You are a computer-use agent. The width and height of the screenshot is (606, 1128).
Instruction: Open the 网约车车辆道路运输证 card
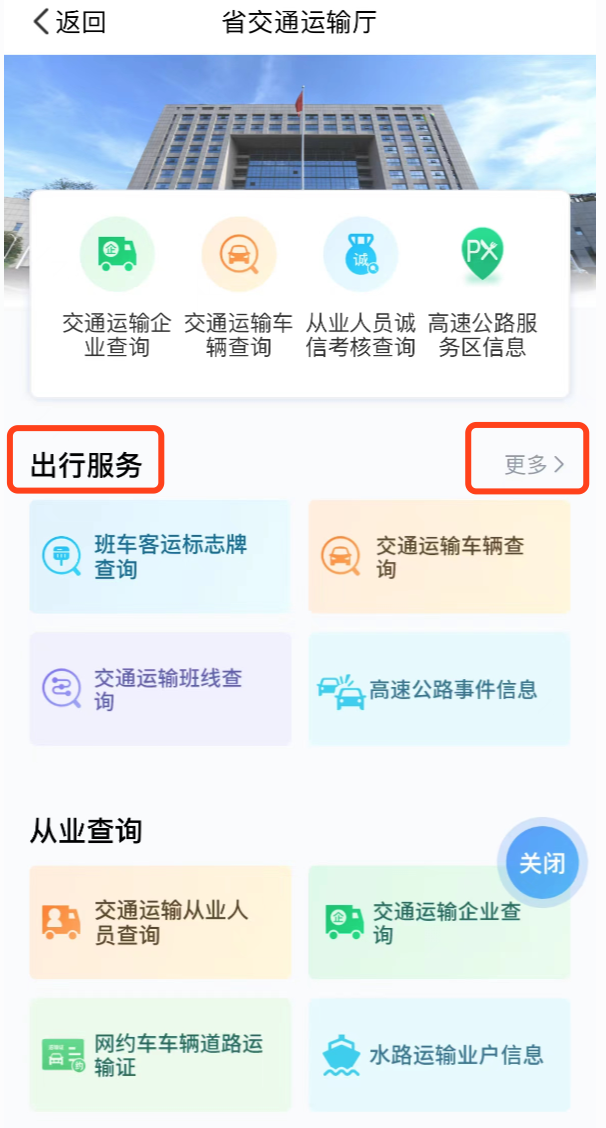(160, 1054)
